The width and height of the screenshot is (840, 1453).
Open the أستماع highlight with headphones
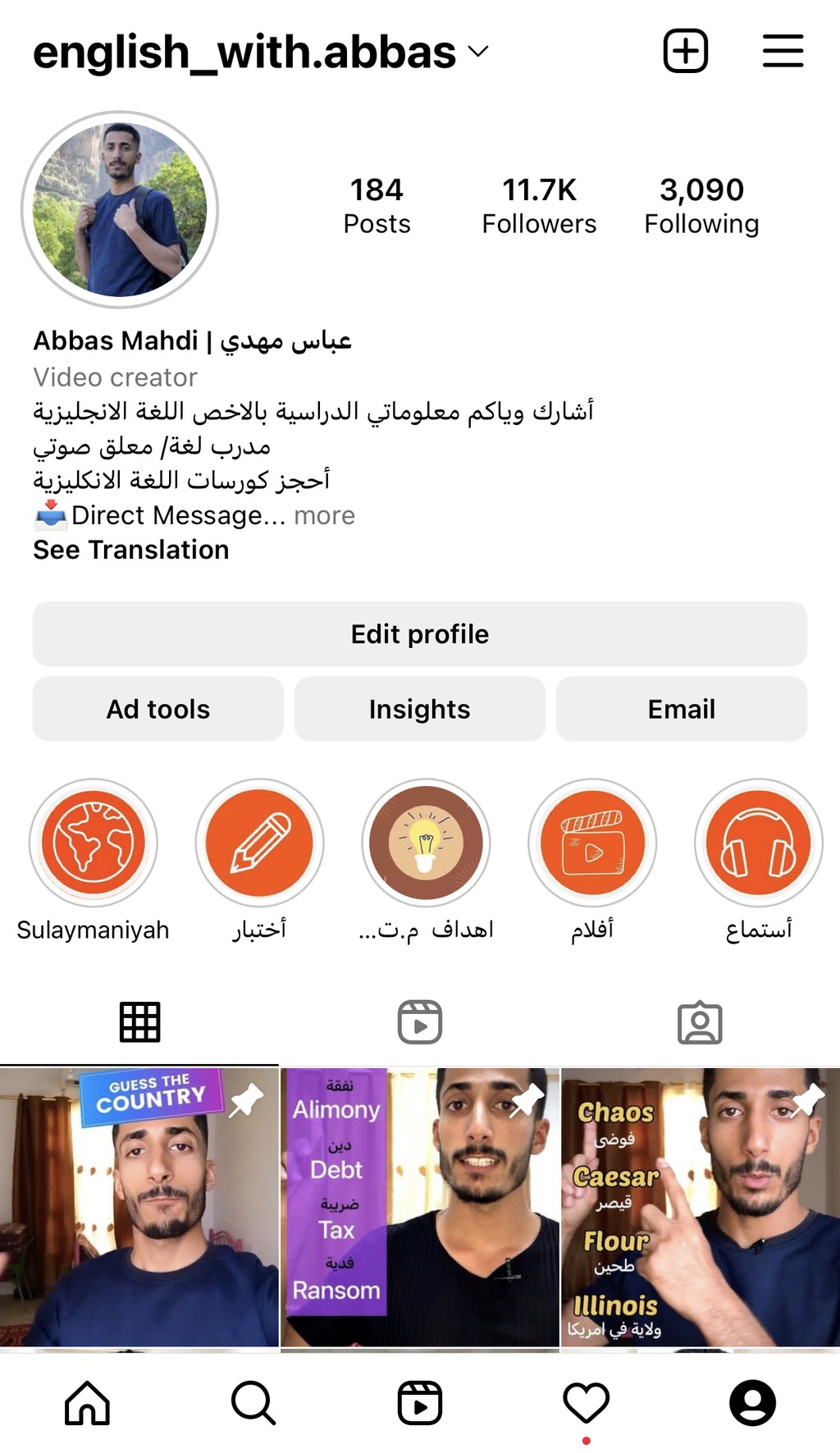759,843
